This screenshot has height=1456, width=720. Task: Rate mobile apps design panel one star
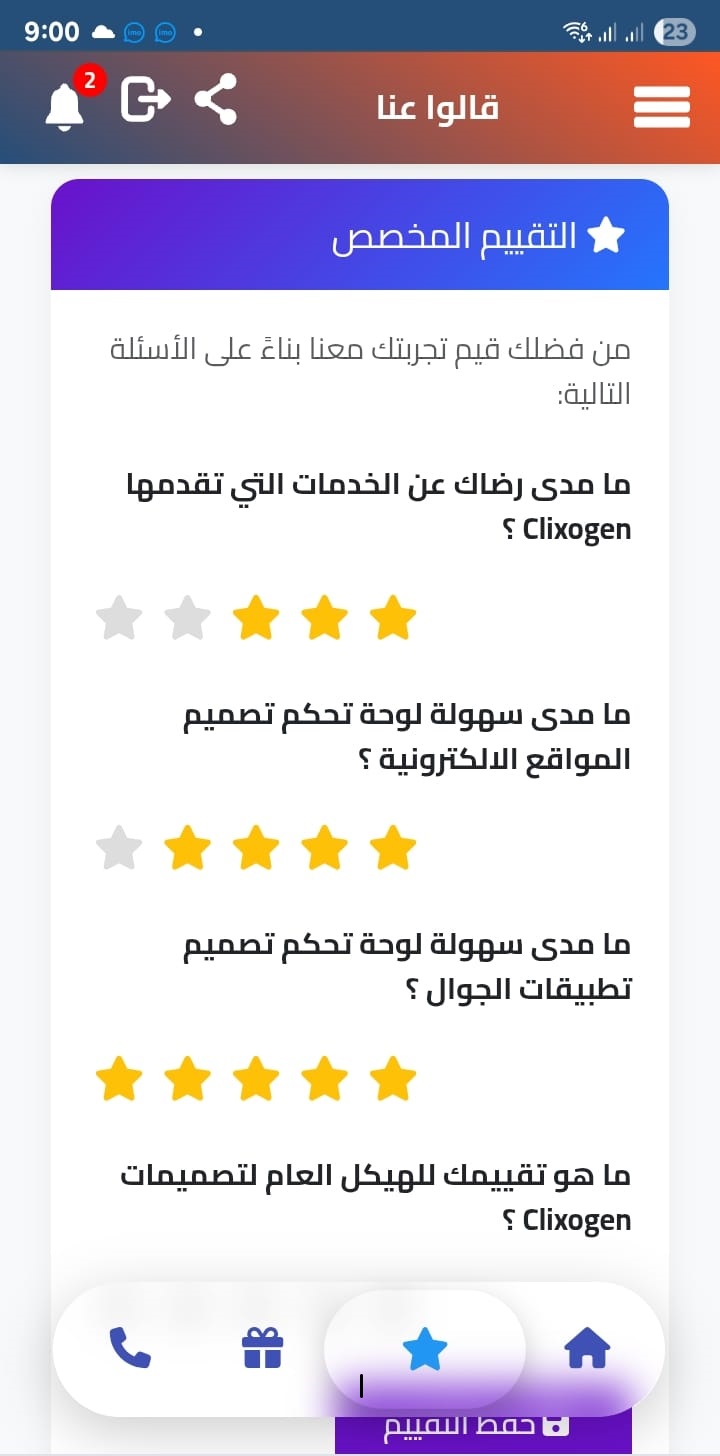point(392,1079)
